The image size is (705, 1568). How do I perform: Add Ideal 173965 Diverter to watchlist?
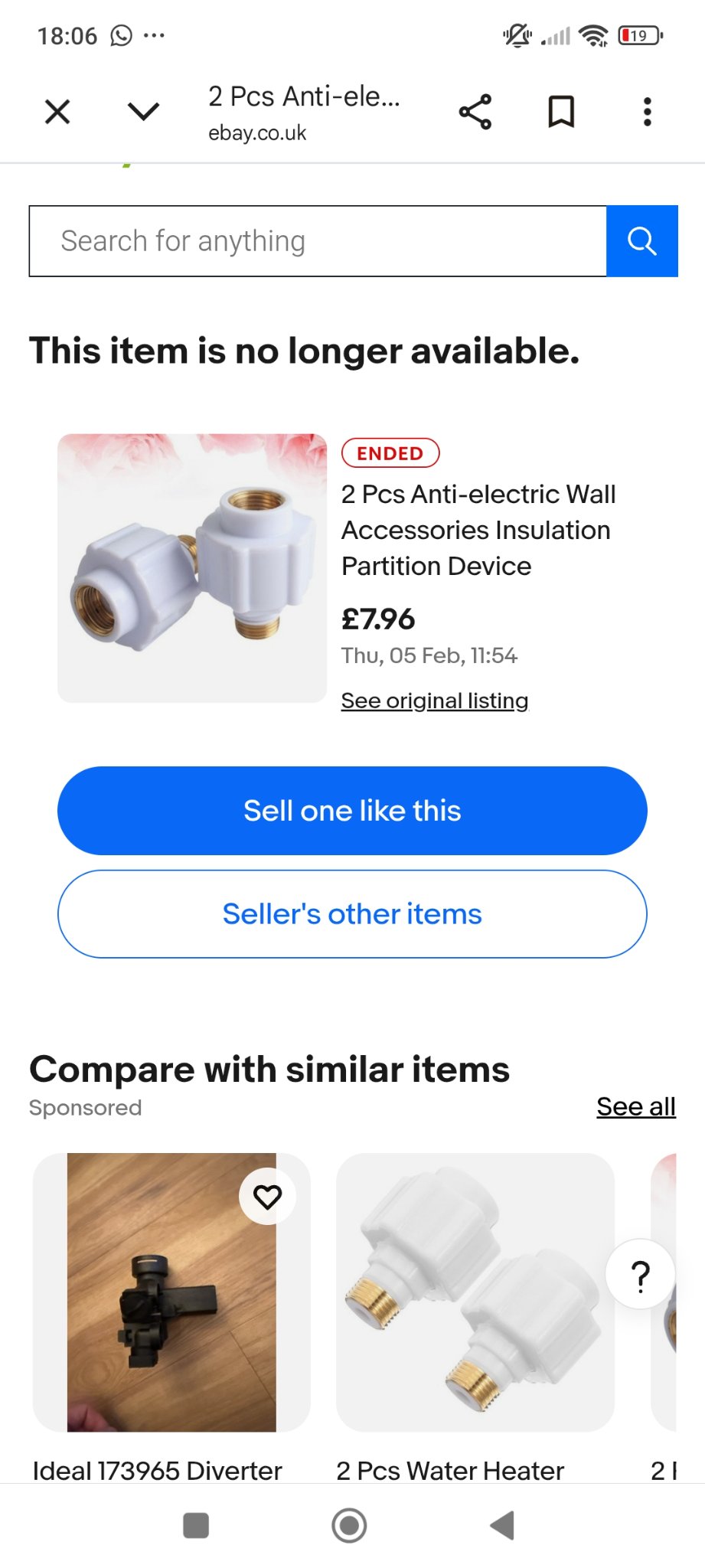[x=267, y=1197]
